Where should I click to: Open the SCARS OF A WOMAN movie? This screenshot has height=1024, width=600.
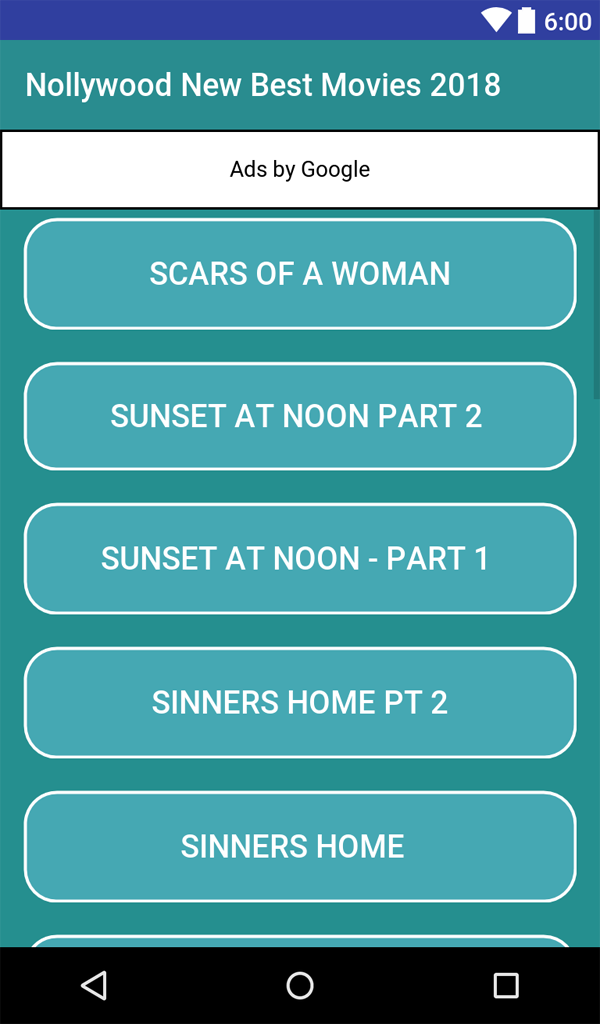pos(300,274)
